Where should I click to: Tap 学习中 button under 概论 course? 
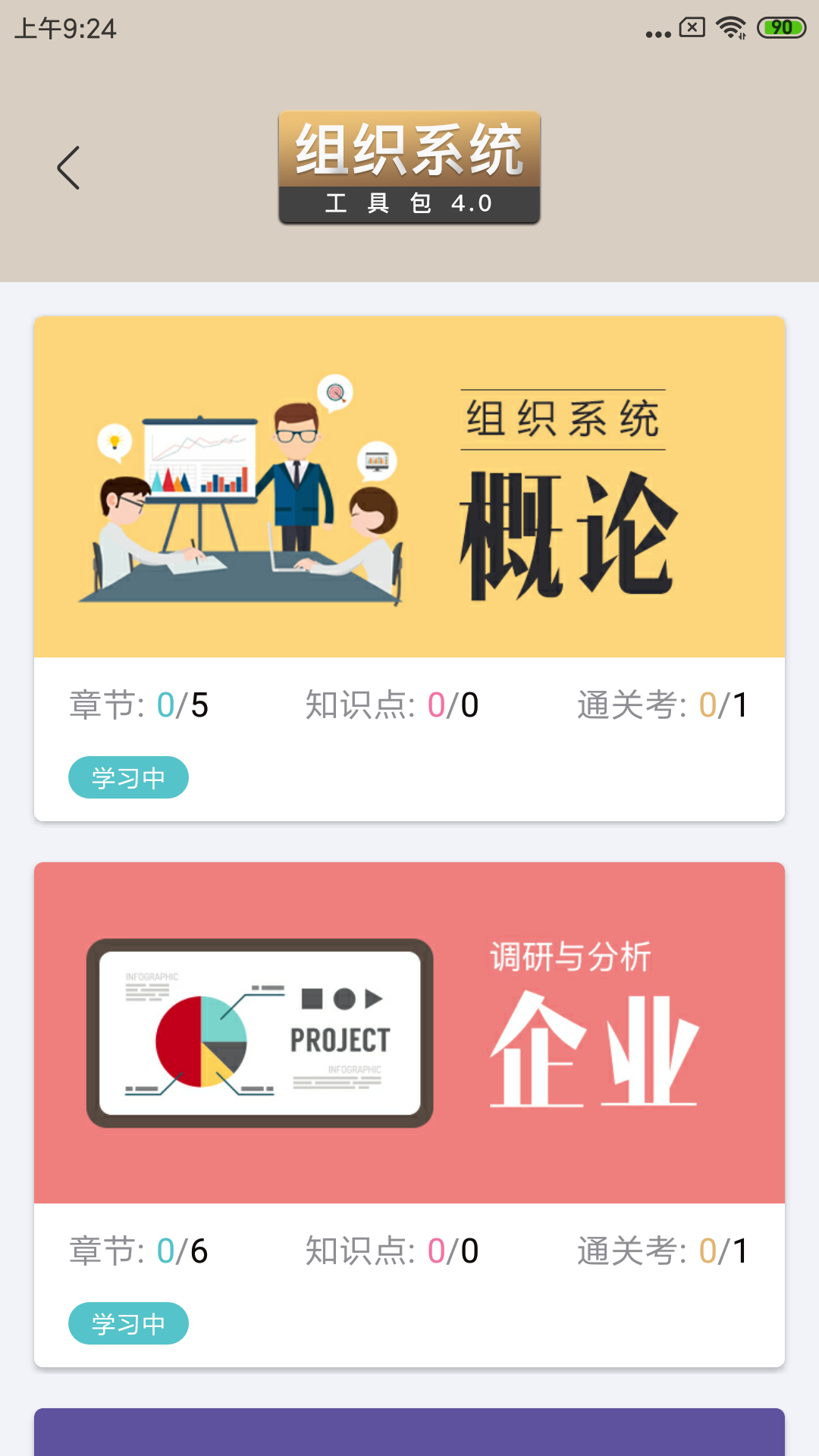coord(128,777)
